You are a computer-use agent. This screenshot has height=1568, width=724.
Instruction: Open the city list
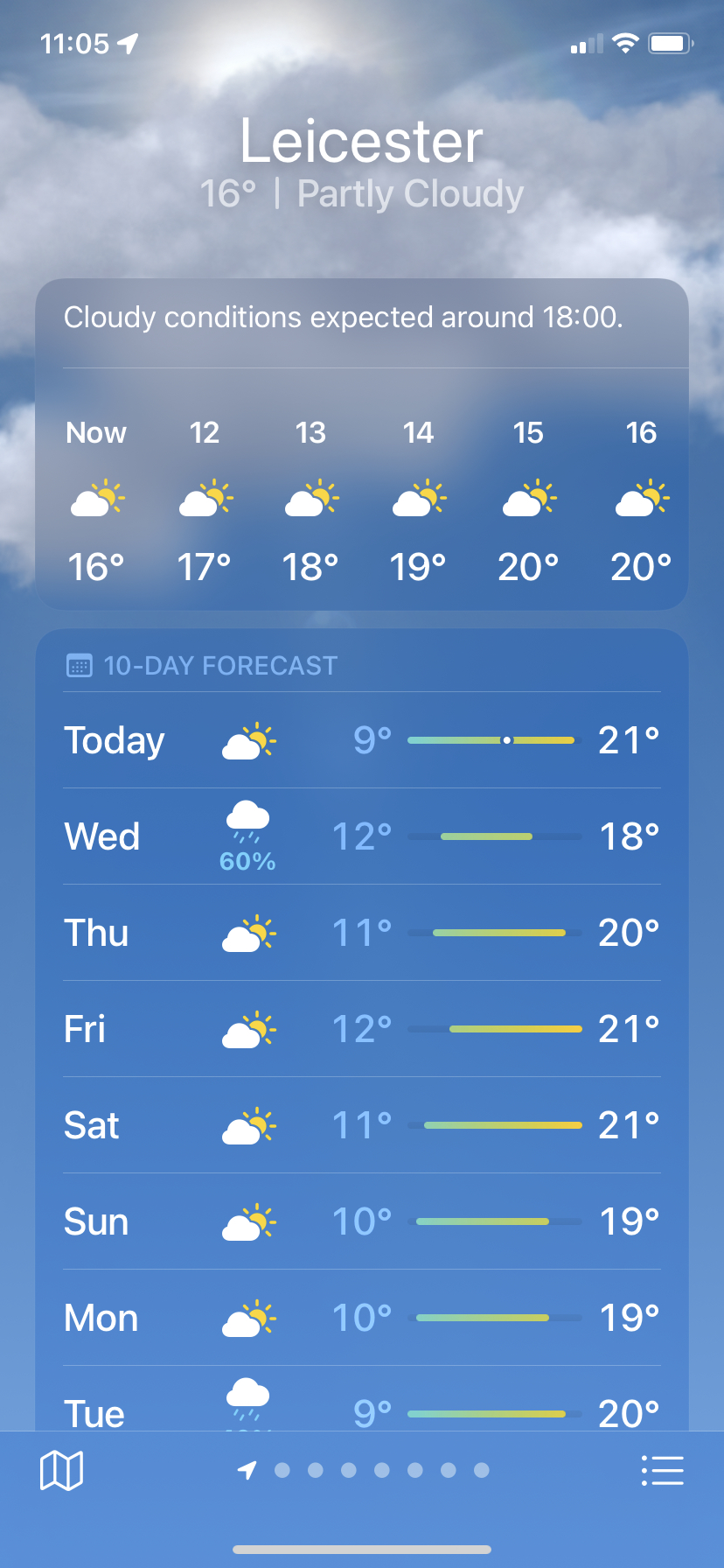coord(662,1470)
